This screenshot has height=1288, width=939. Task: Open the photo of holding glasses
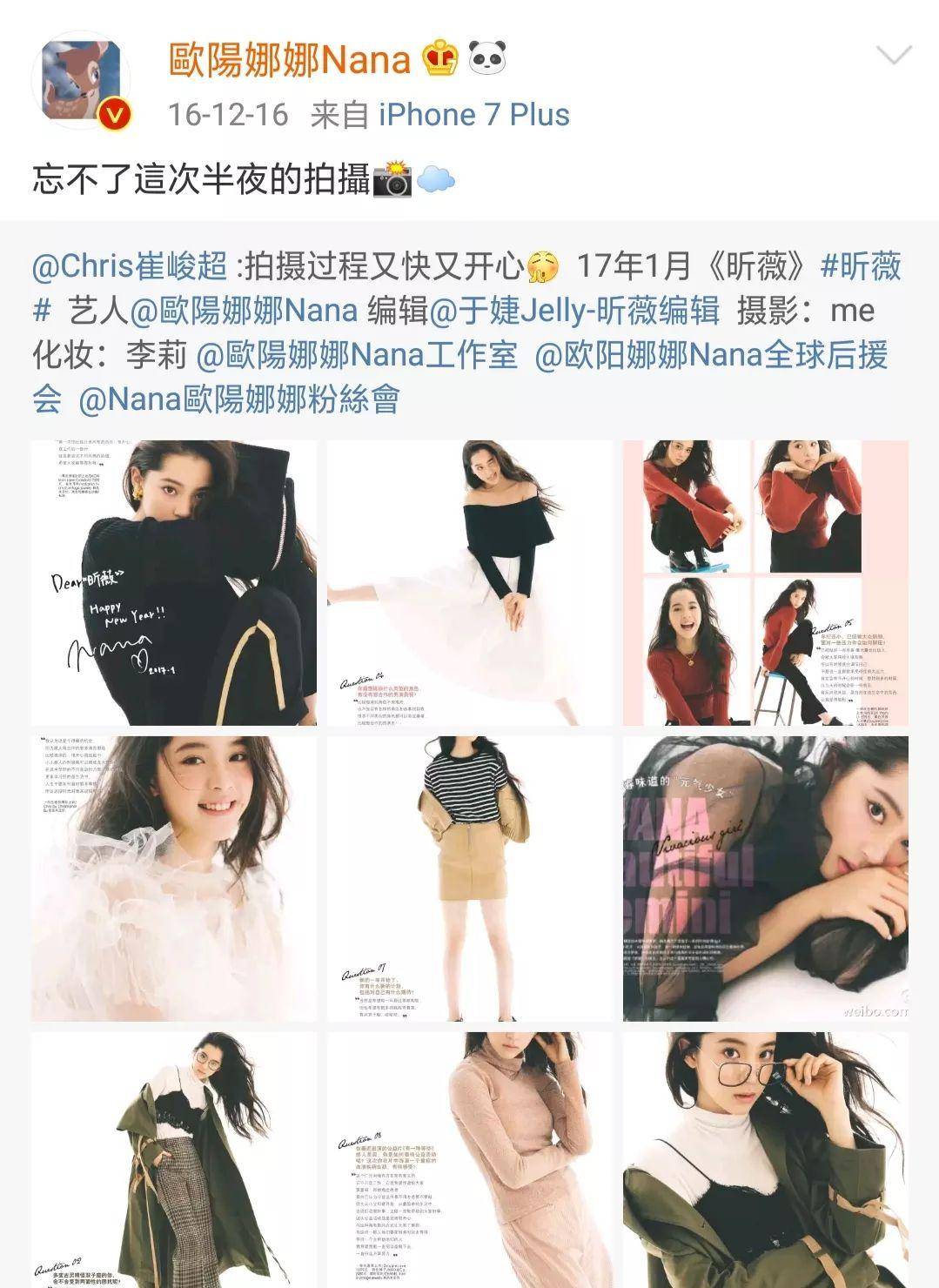tap(765, 1159)
